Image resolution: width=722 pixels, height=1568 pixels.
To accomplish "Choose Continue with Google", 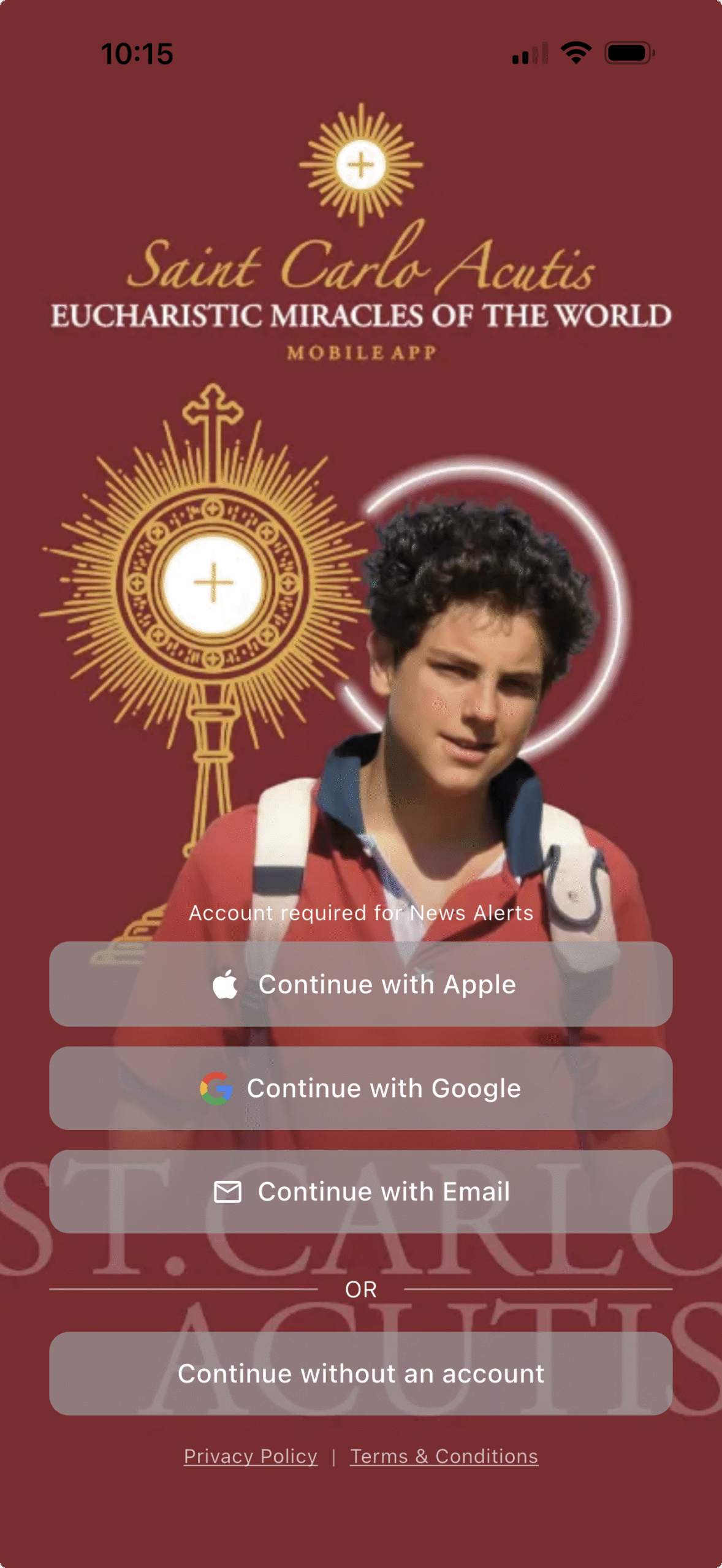I will click(x=361, y=1088).
